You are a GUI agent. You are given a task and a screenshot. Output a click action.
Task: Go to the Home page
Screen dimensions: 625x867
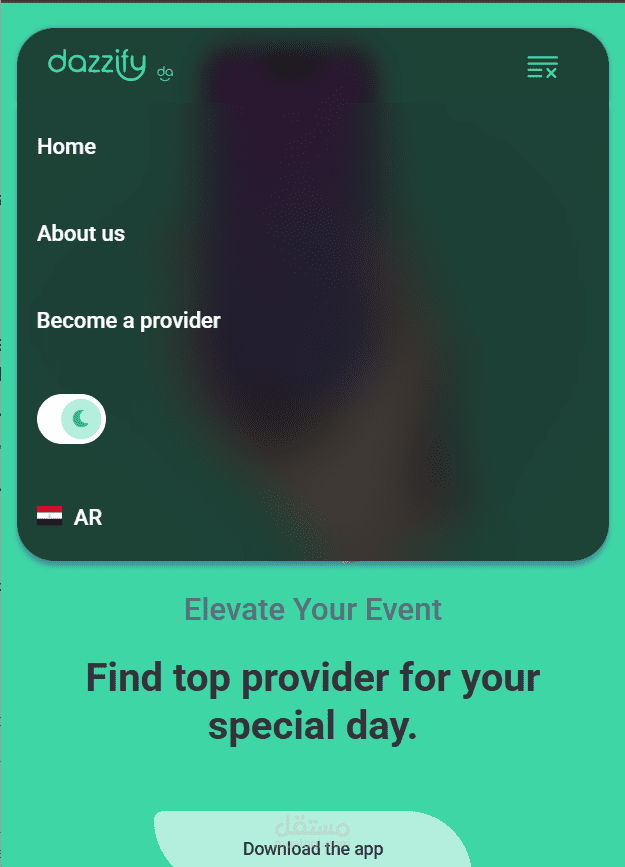[67, 147]
